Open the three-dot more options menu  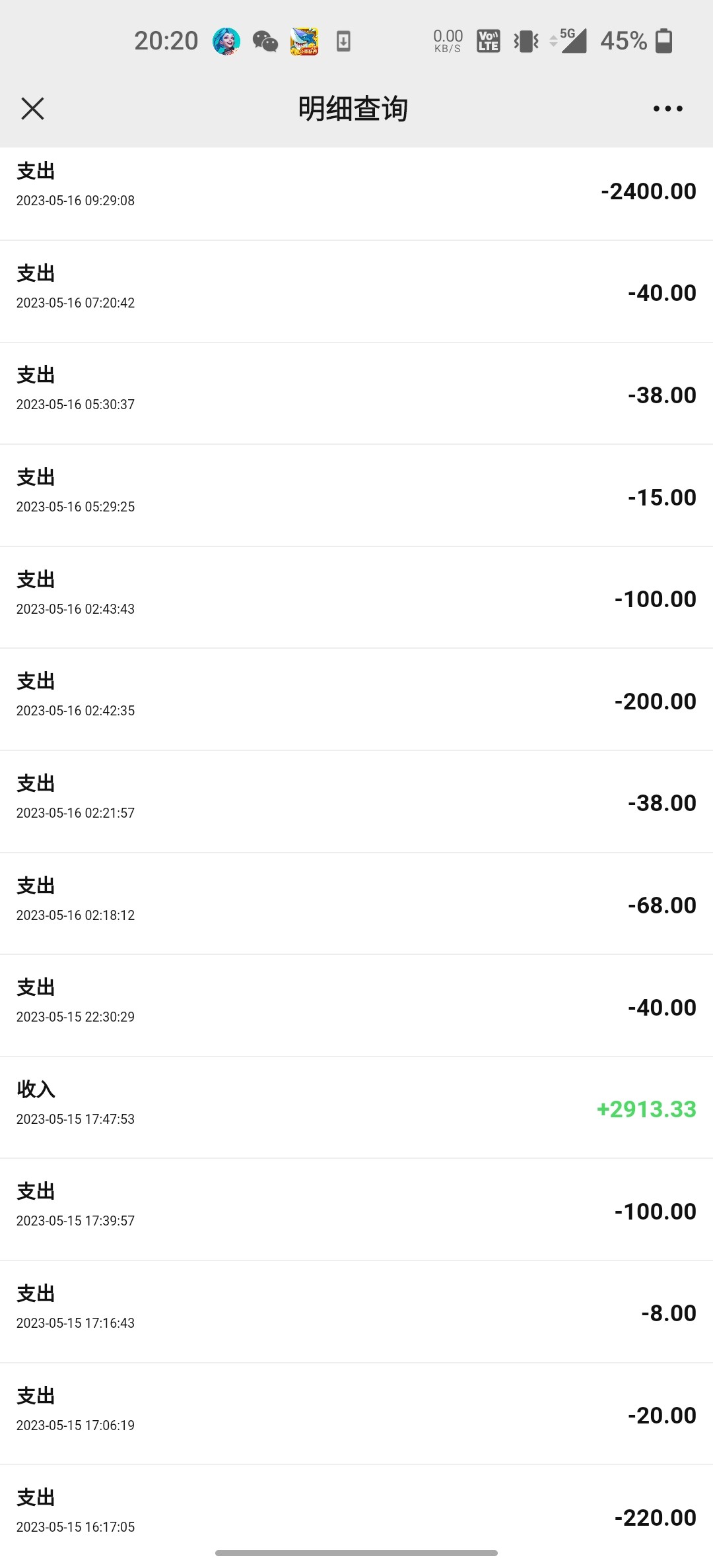[667, 109]
